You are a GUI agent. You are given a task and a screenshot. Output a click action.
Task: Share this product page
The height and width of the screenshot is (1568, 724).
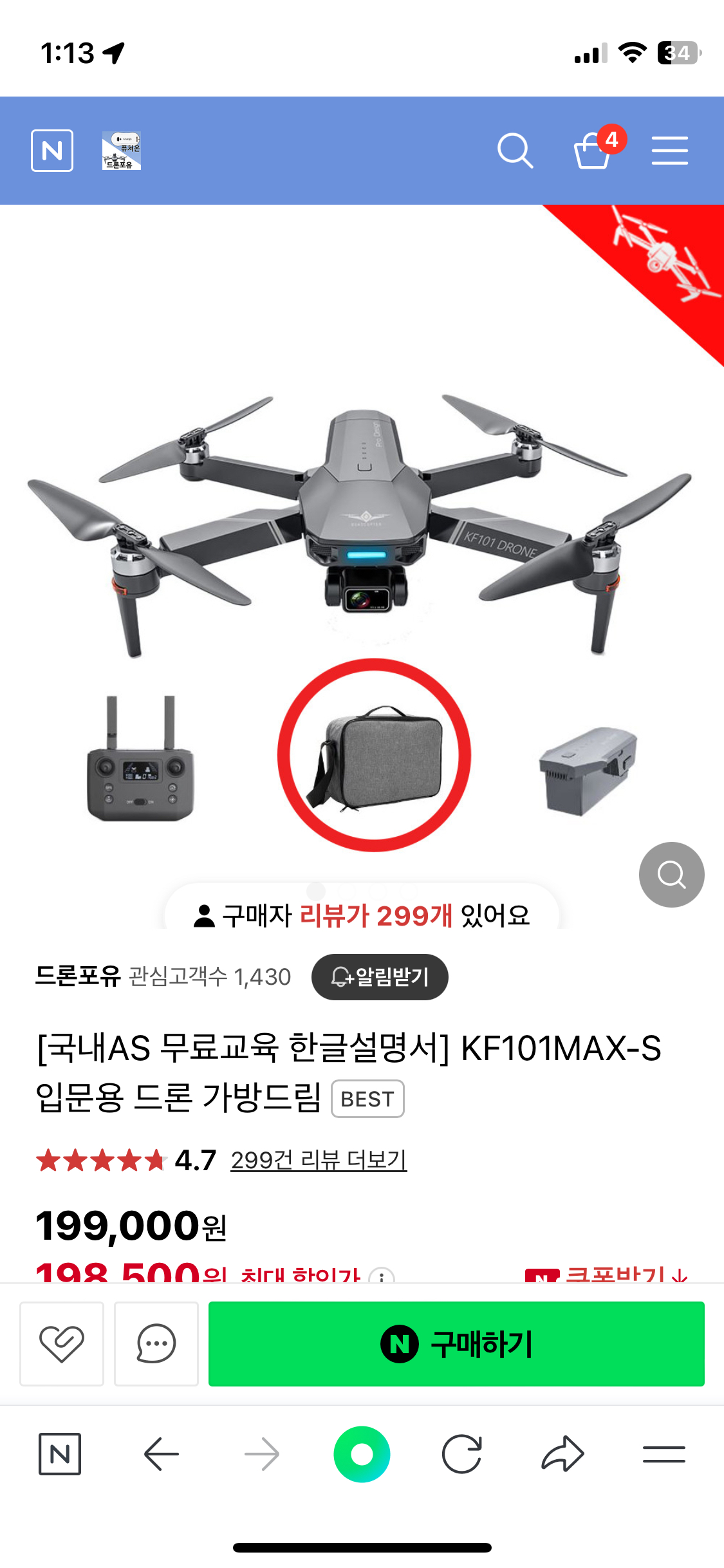[562, 1454]
